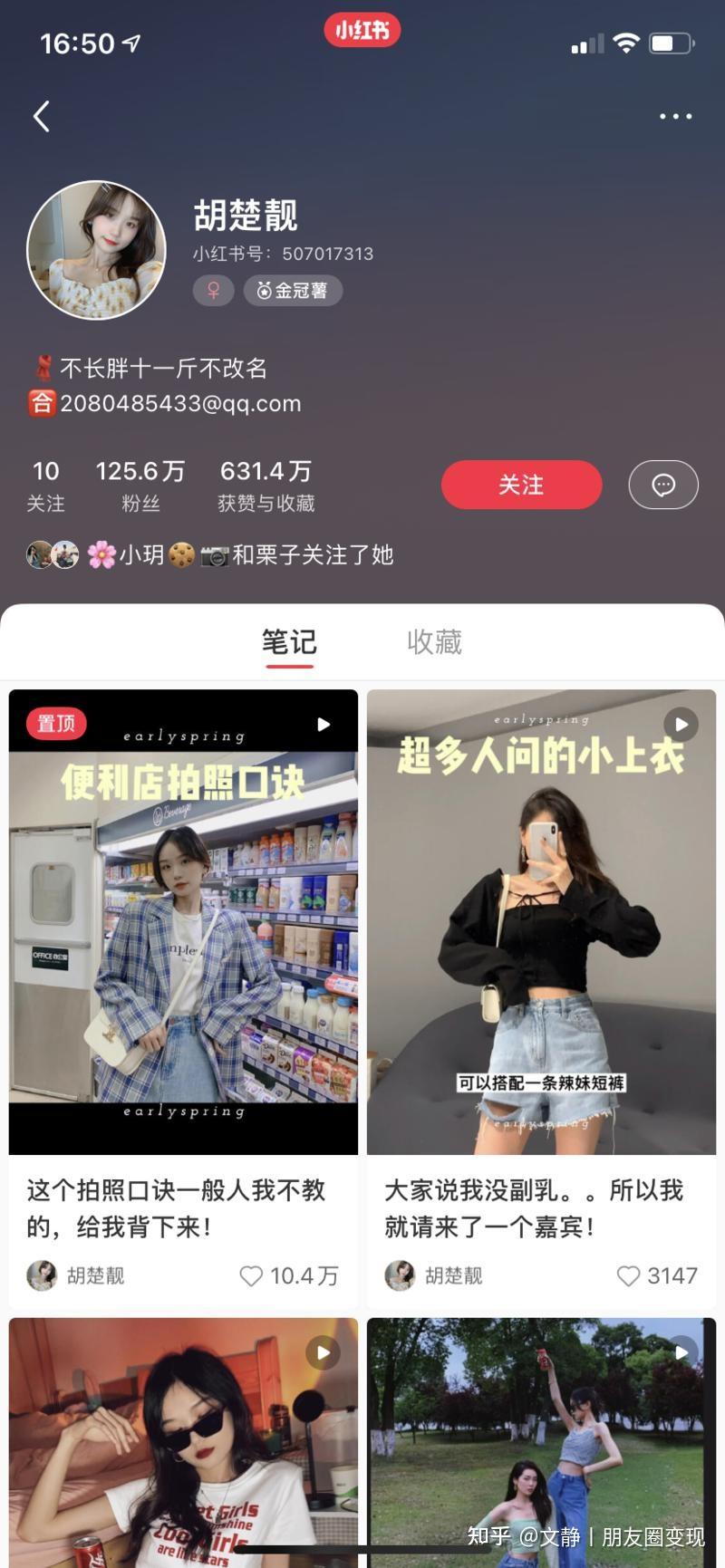725x1568 pixels.
Task: View the 10 关注 following list
Action: tap(45, 486)
